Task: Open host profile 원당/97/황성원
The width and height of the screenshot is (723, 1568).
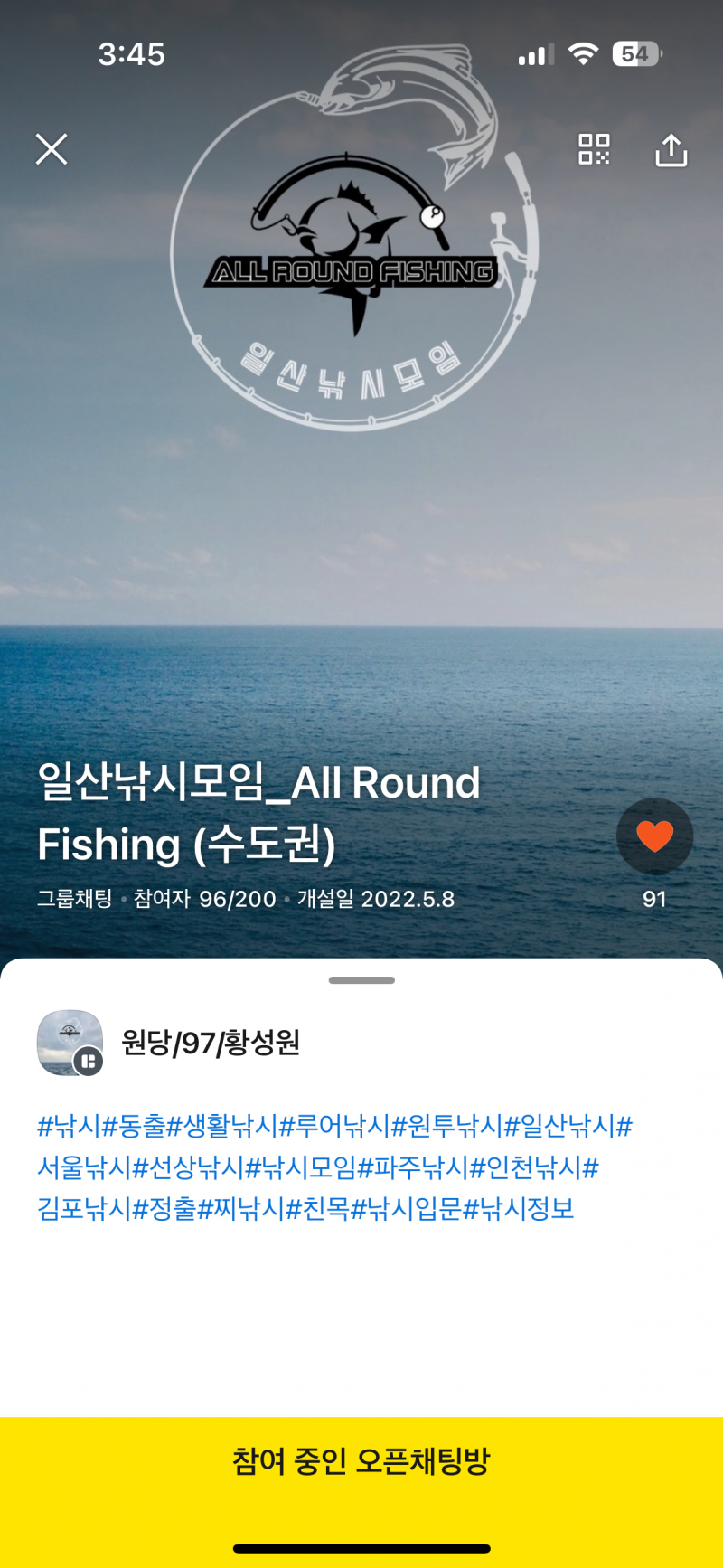Action: 210,1043
